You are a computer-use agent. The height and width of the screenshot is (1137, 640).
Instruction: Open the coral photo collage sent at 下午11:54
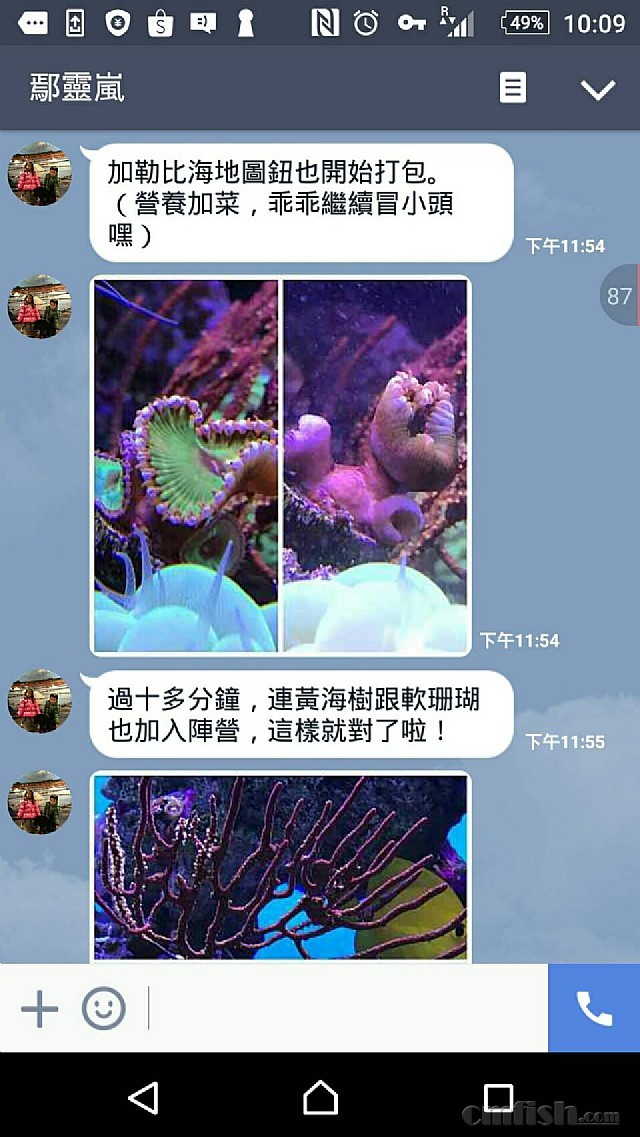pos(280,465)
